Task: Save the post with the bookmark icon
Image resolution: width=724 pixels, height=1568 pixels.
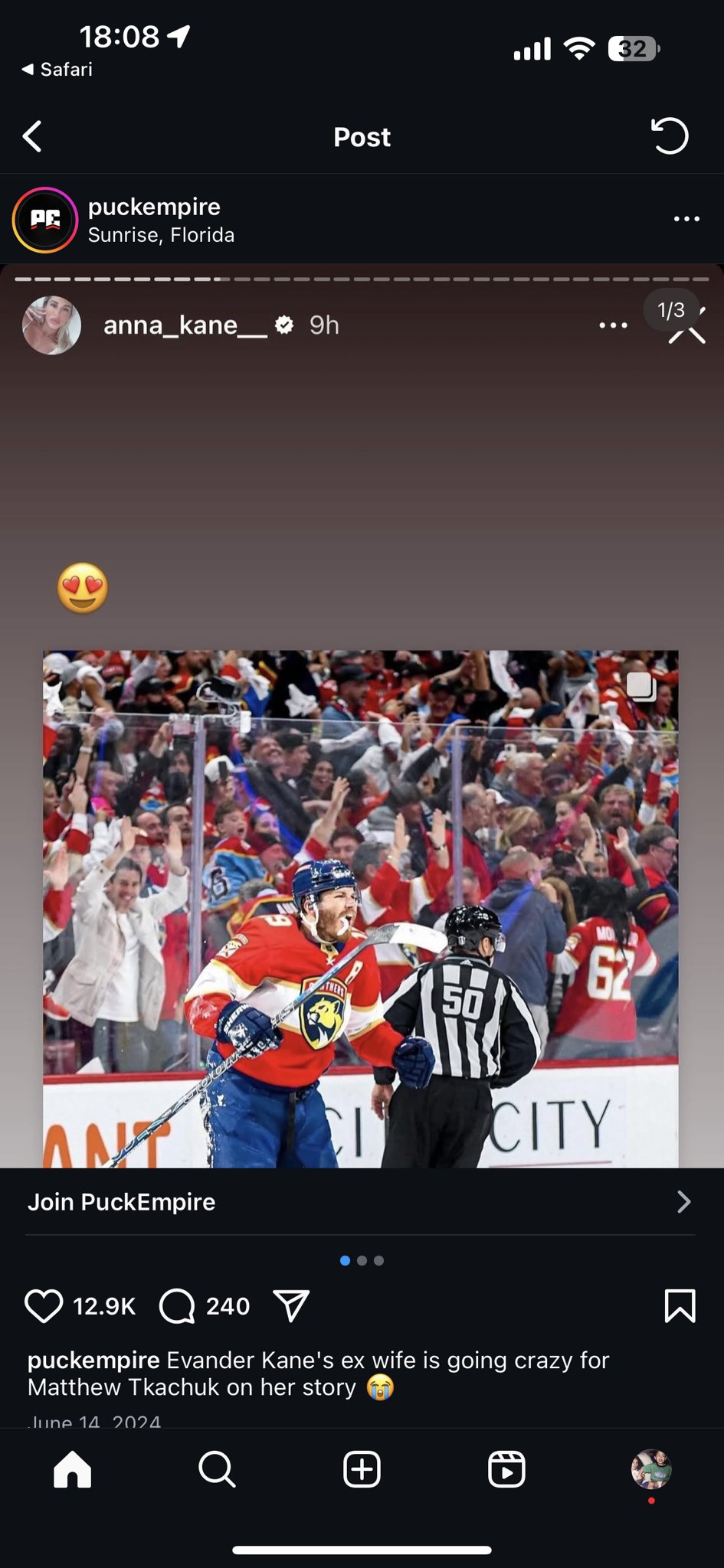Action: (x=680, y=1305)
